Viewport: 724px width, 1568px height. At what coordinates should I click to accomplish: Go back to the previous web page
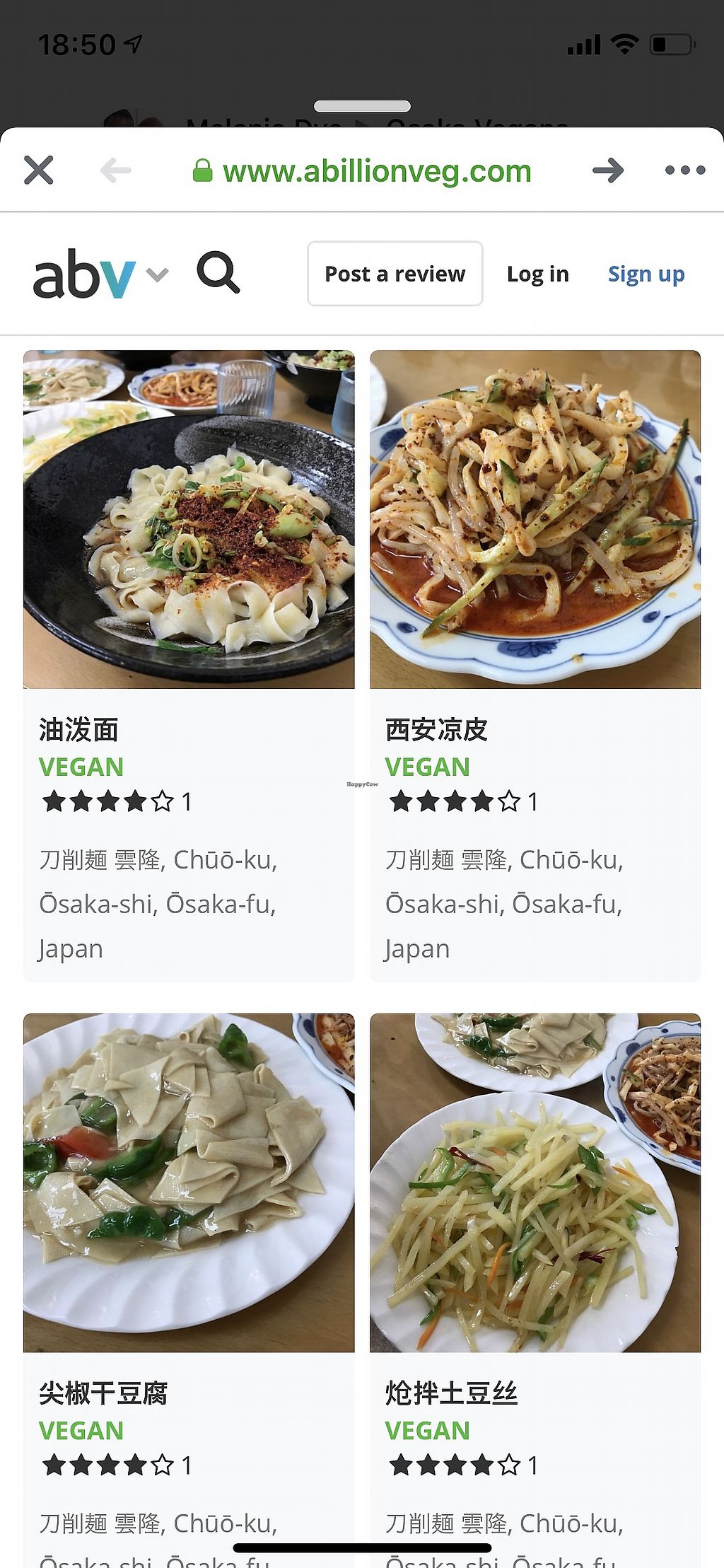coord(115,170)
